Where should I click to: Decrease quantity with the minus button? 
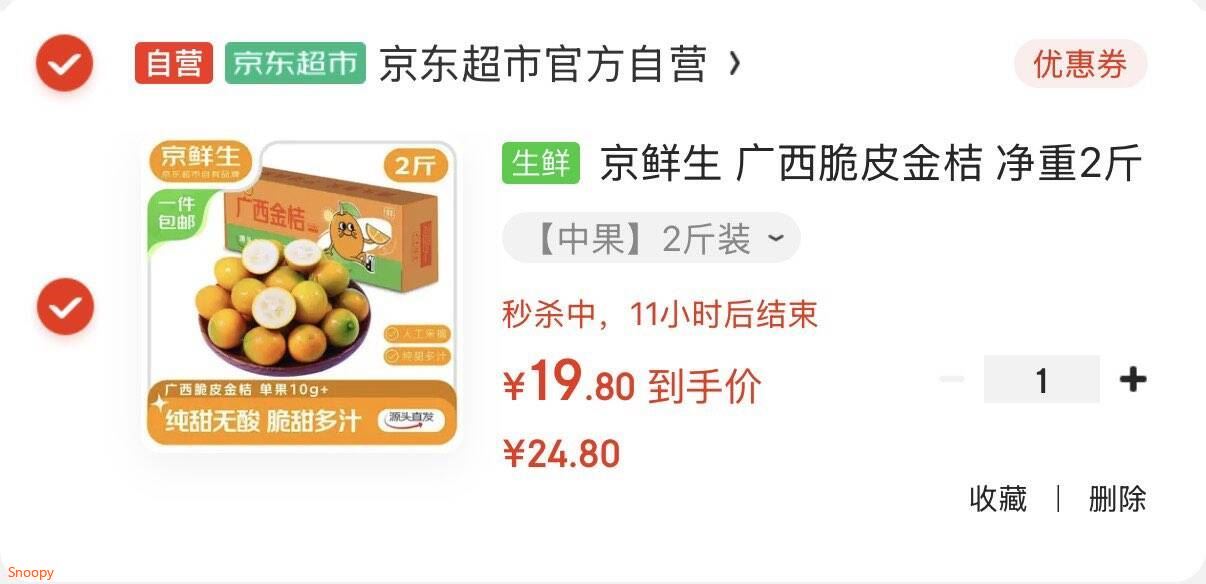pyautogui.click(x=952, y=380)
